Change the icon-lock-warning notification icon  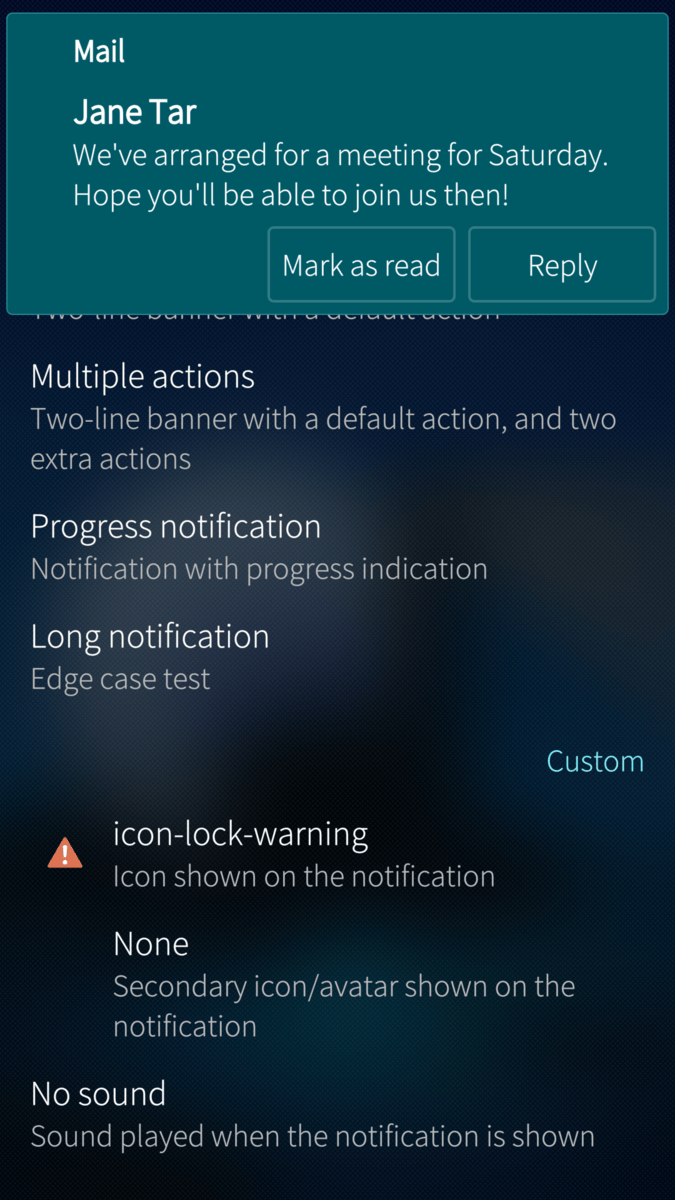pyautogui.click(x=336, y=853)
